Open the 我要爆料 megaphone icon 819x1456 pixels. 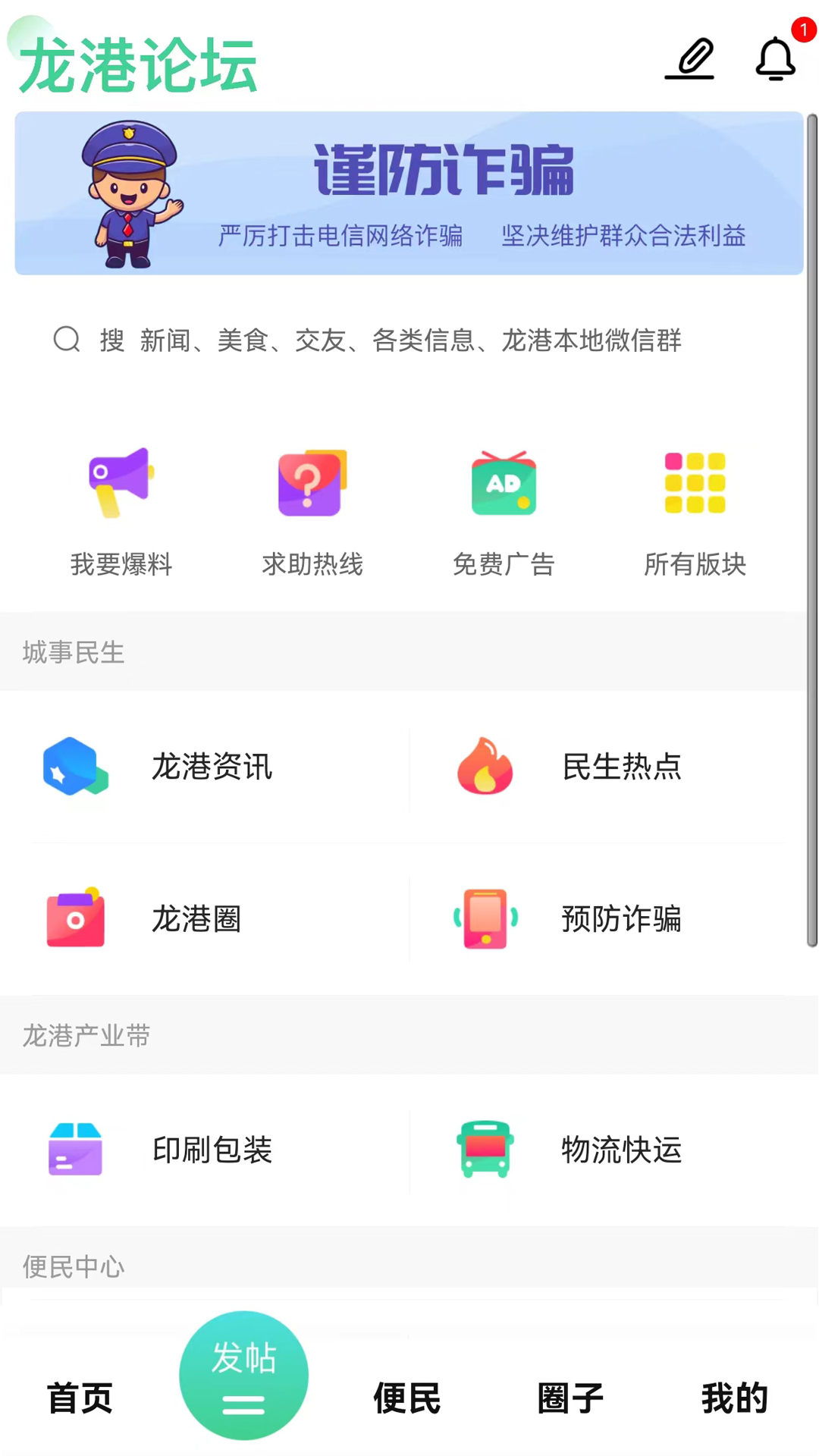coord(120,483)
